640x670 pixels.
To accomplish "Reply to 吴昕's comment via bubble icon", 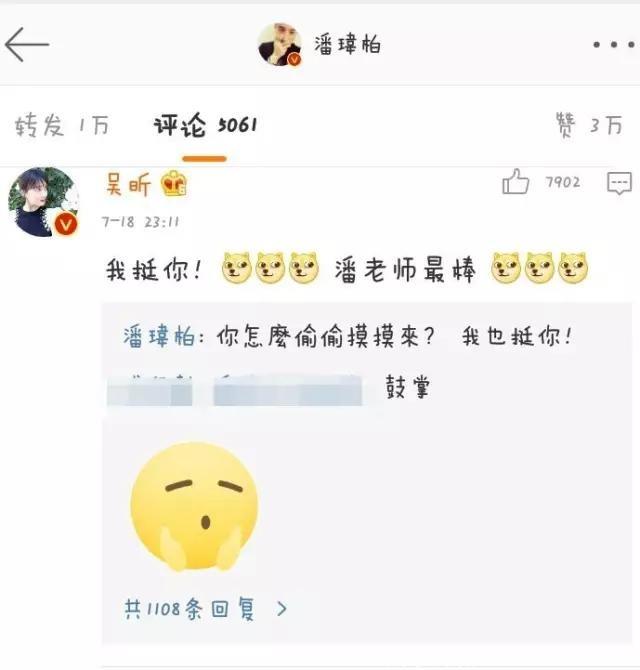I will [619, 183].
